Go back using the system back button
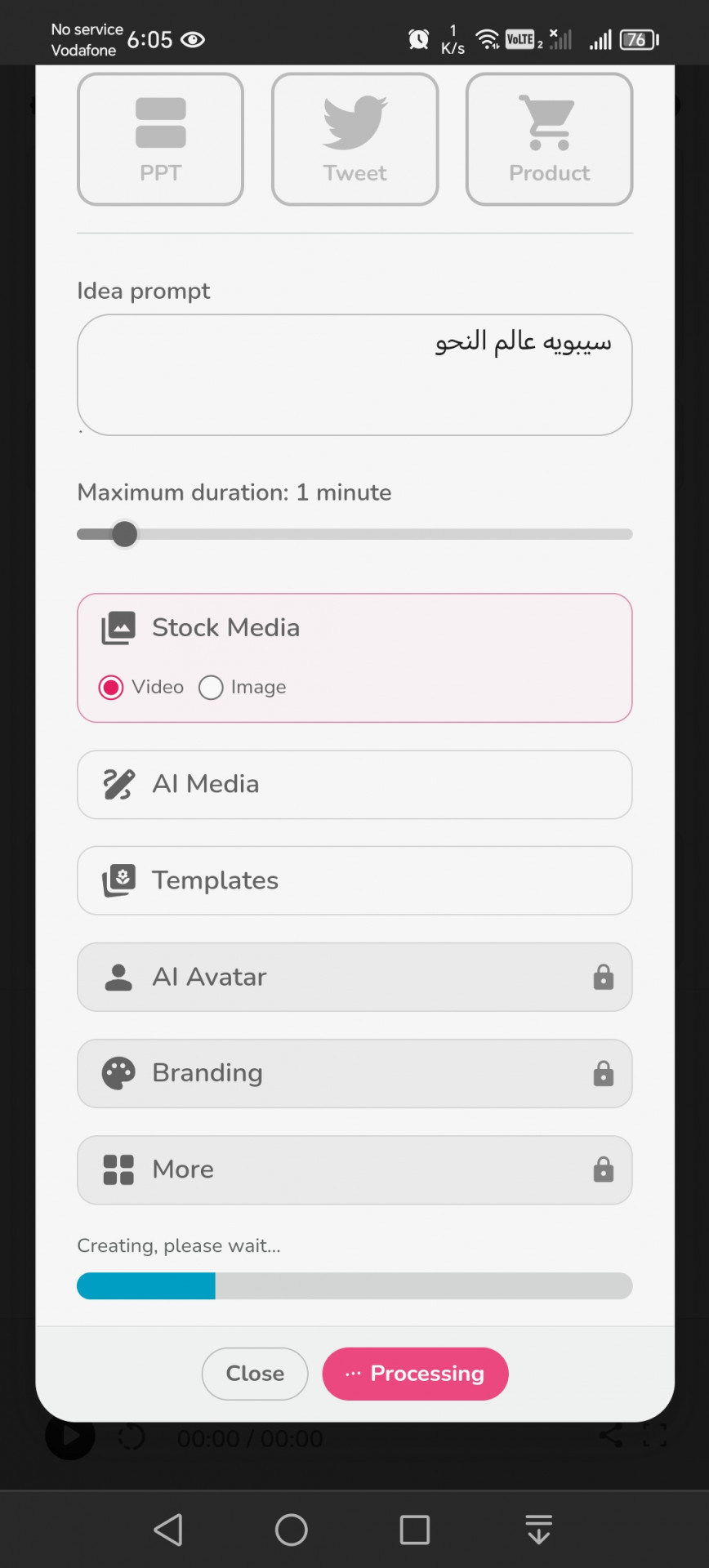 pyautogui.click(x=168, y=1530)
